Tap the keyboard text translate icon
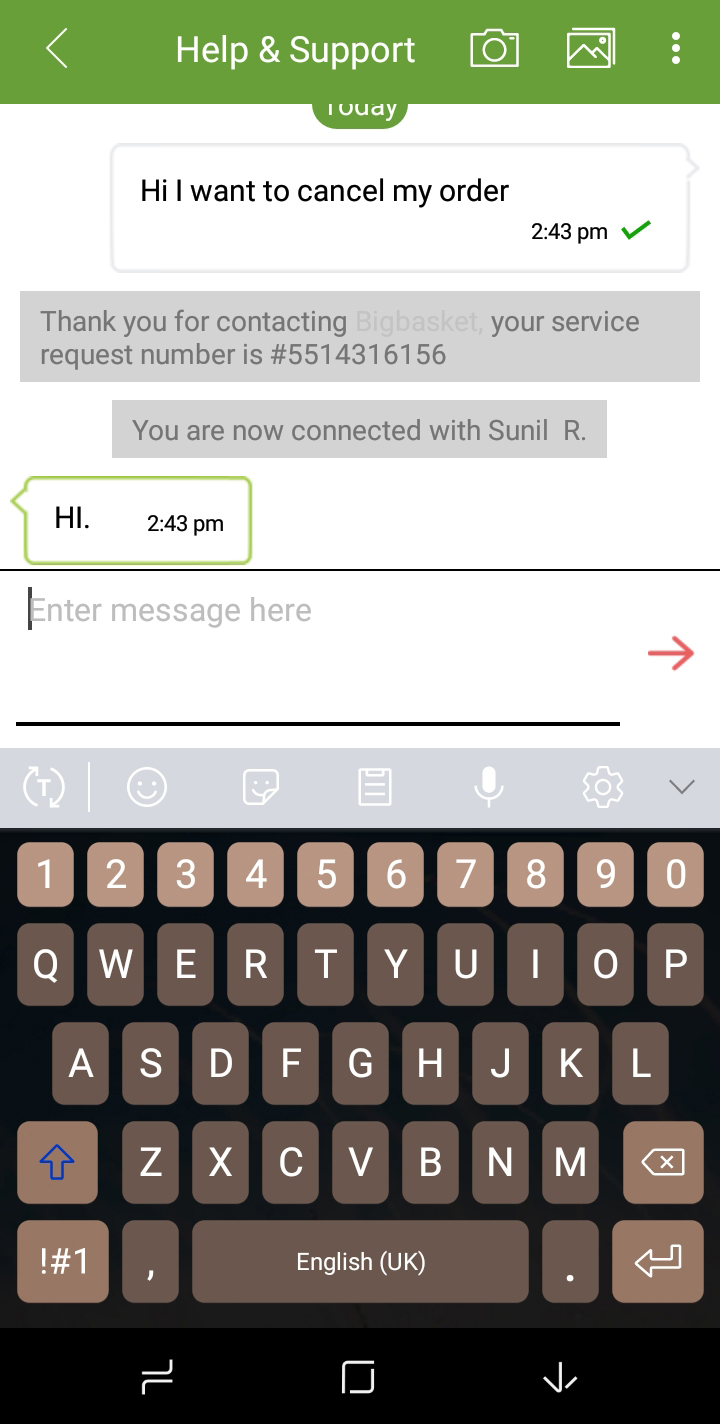This screenshot has height=1424, width=720. (x=44, y=788)
